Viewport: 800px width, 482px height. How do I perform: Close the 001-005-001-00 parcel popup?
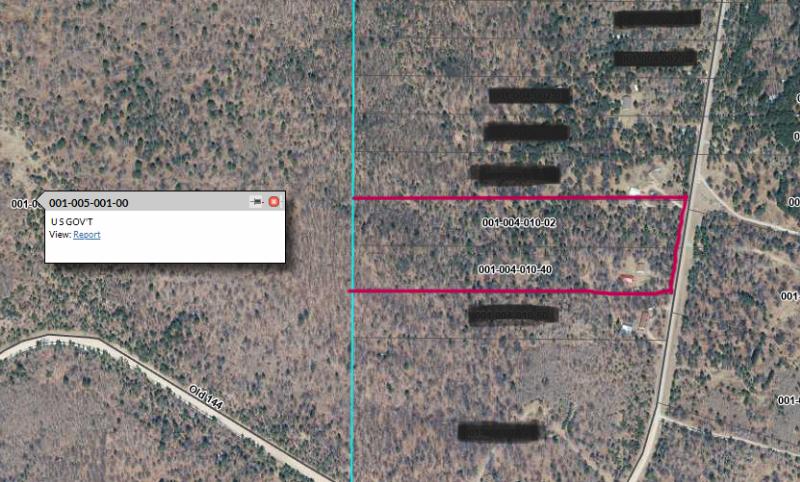pyautogui.click(x=274, y=202)
